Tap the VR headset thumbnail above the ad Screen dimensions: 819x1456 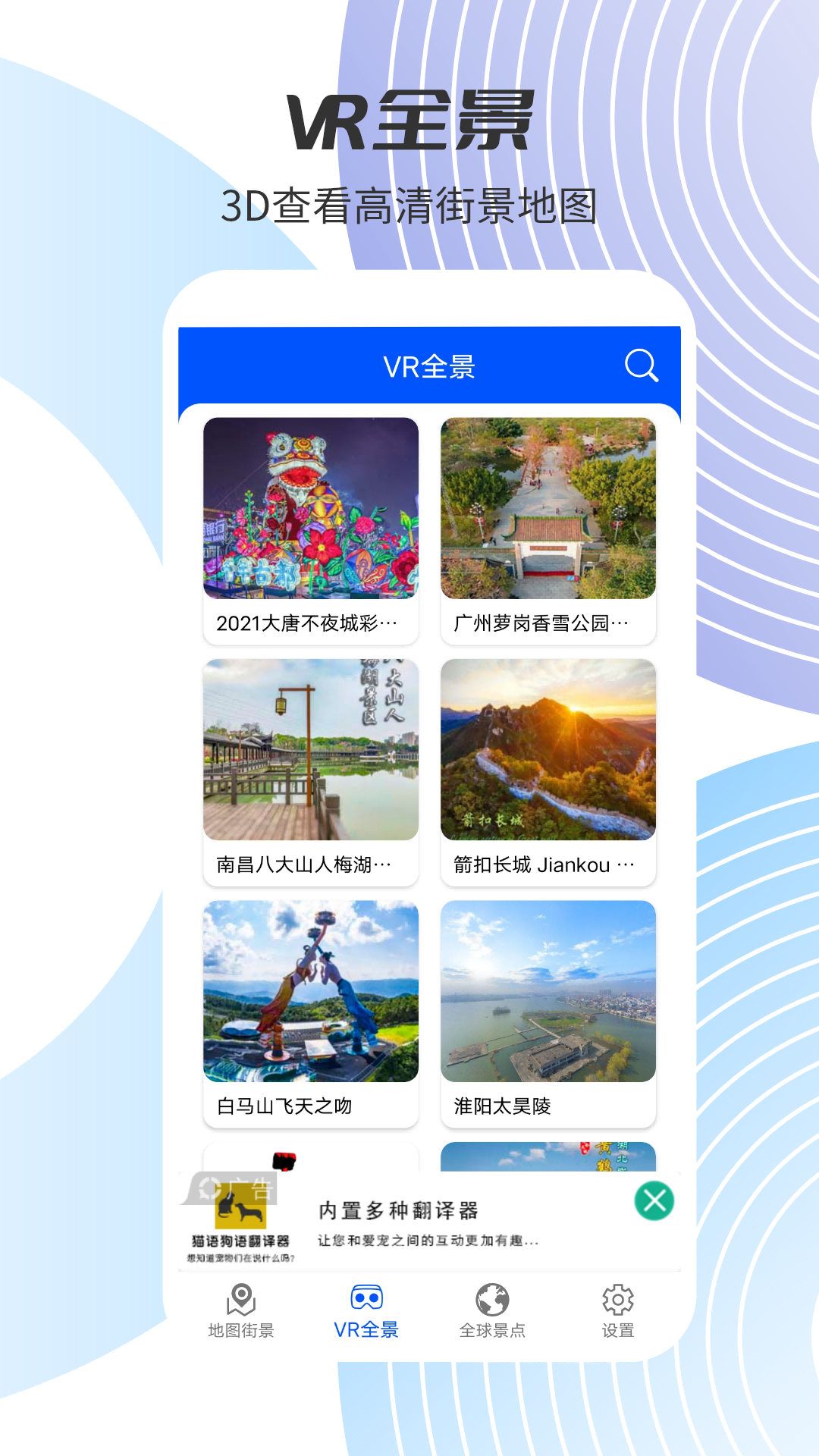[x=312, y=1160]
